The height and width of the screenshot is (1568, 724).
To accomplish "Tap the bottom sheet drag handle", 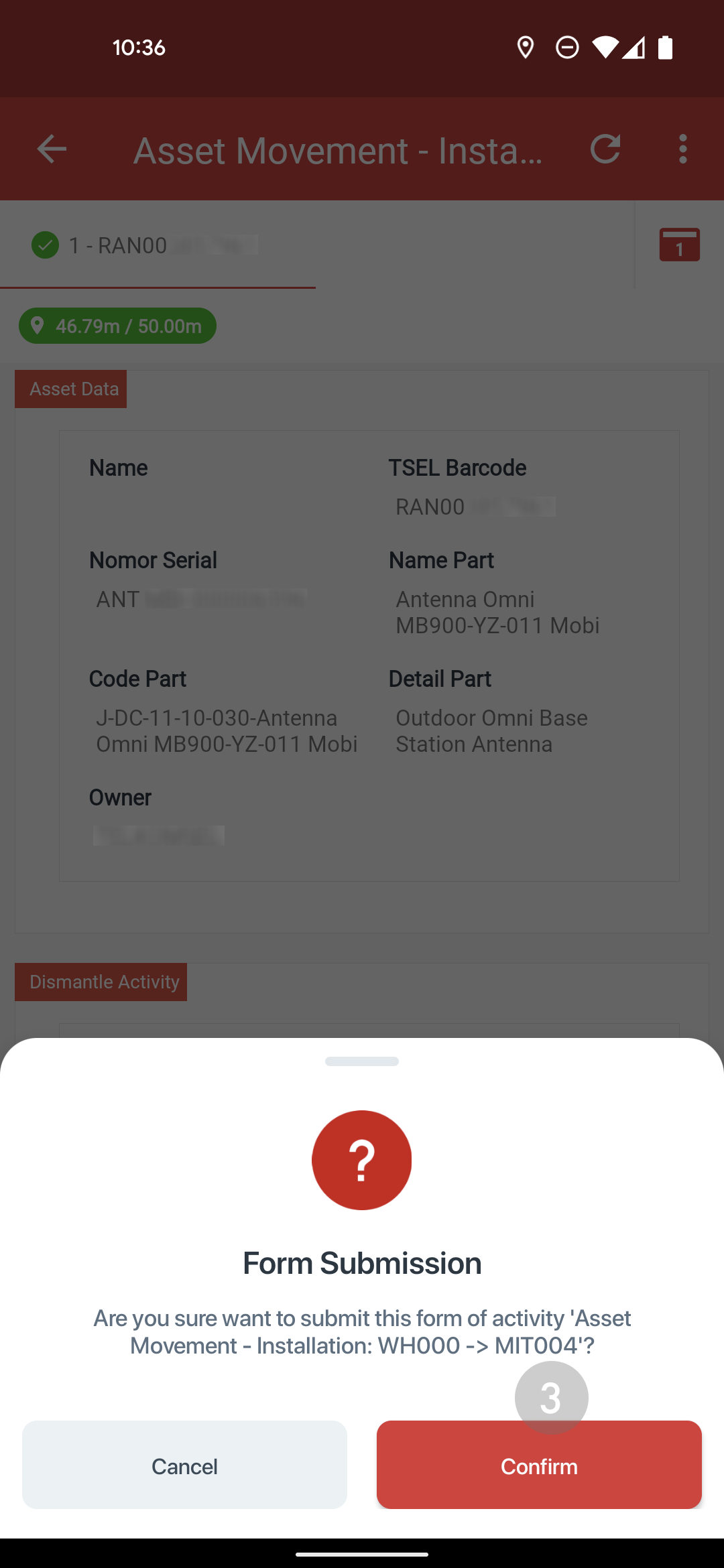I will [362, 1061].
